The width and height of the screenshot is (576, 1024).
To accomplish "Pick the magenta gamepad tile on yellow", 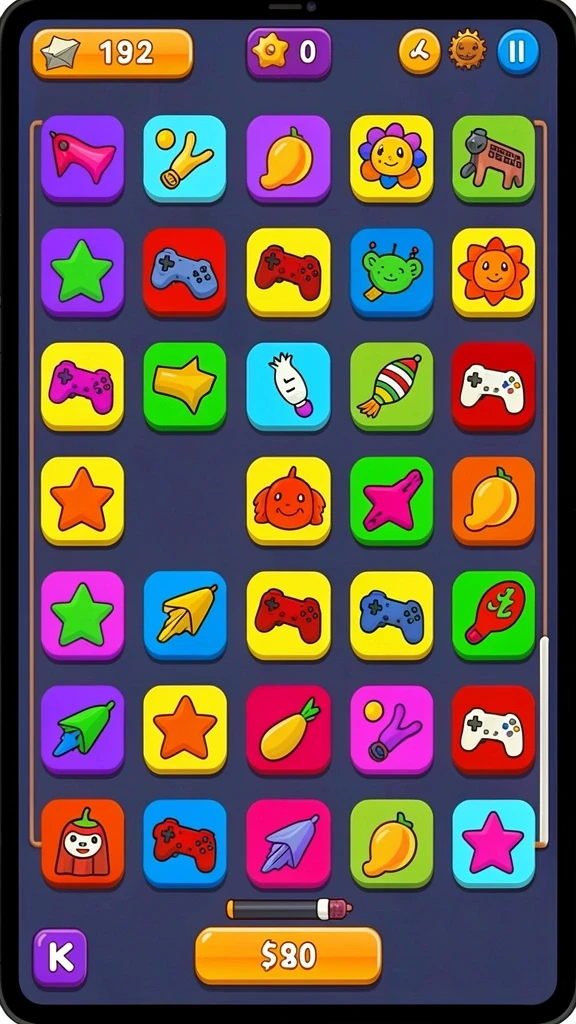I will pos(82,387).
